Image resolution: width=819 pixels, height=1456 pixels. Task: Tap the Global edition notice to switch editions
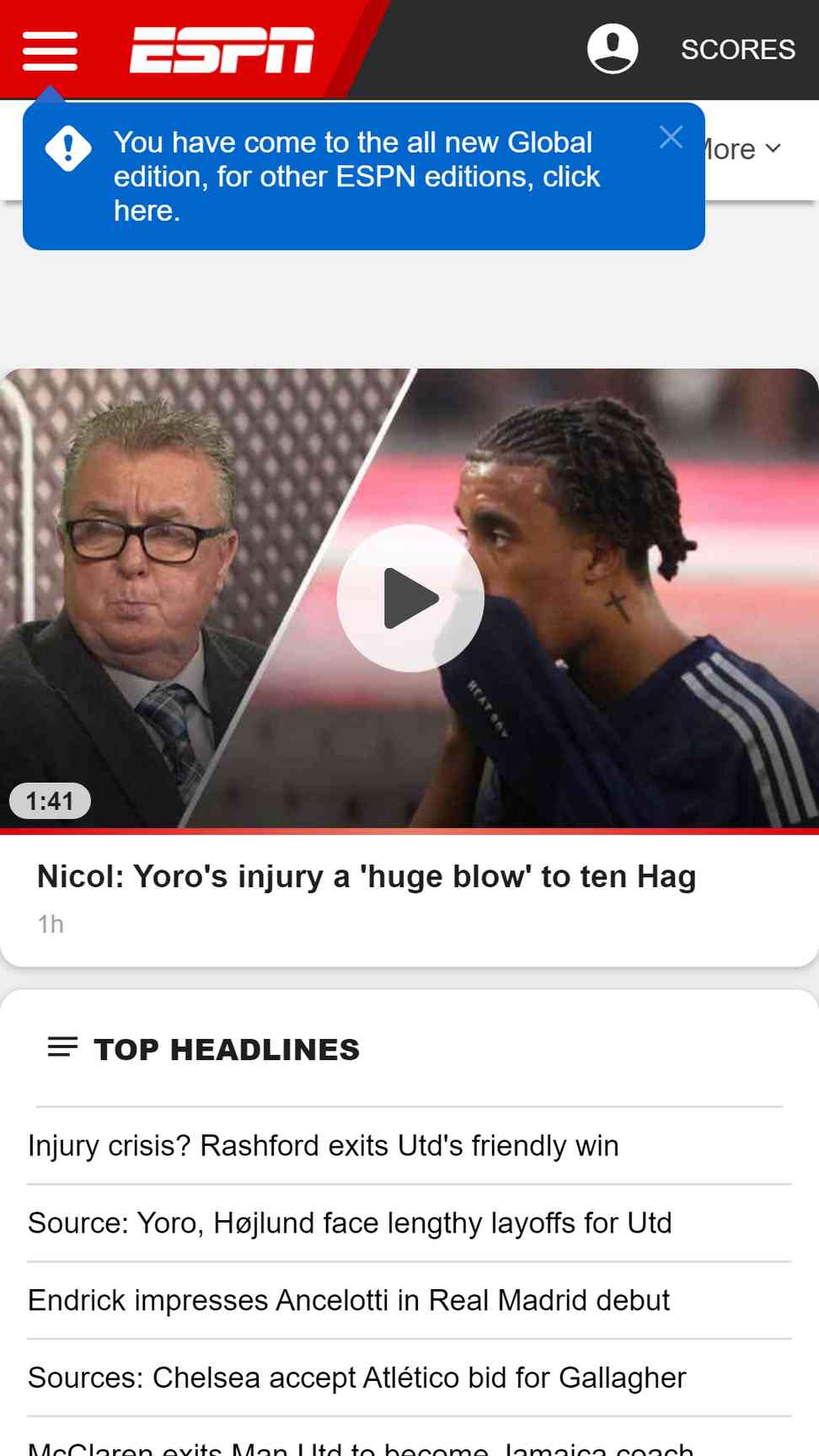click(x=356, y=177)
